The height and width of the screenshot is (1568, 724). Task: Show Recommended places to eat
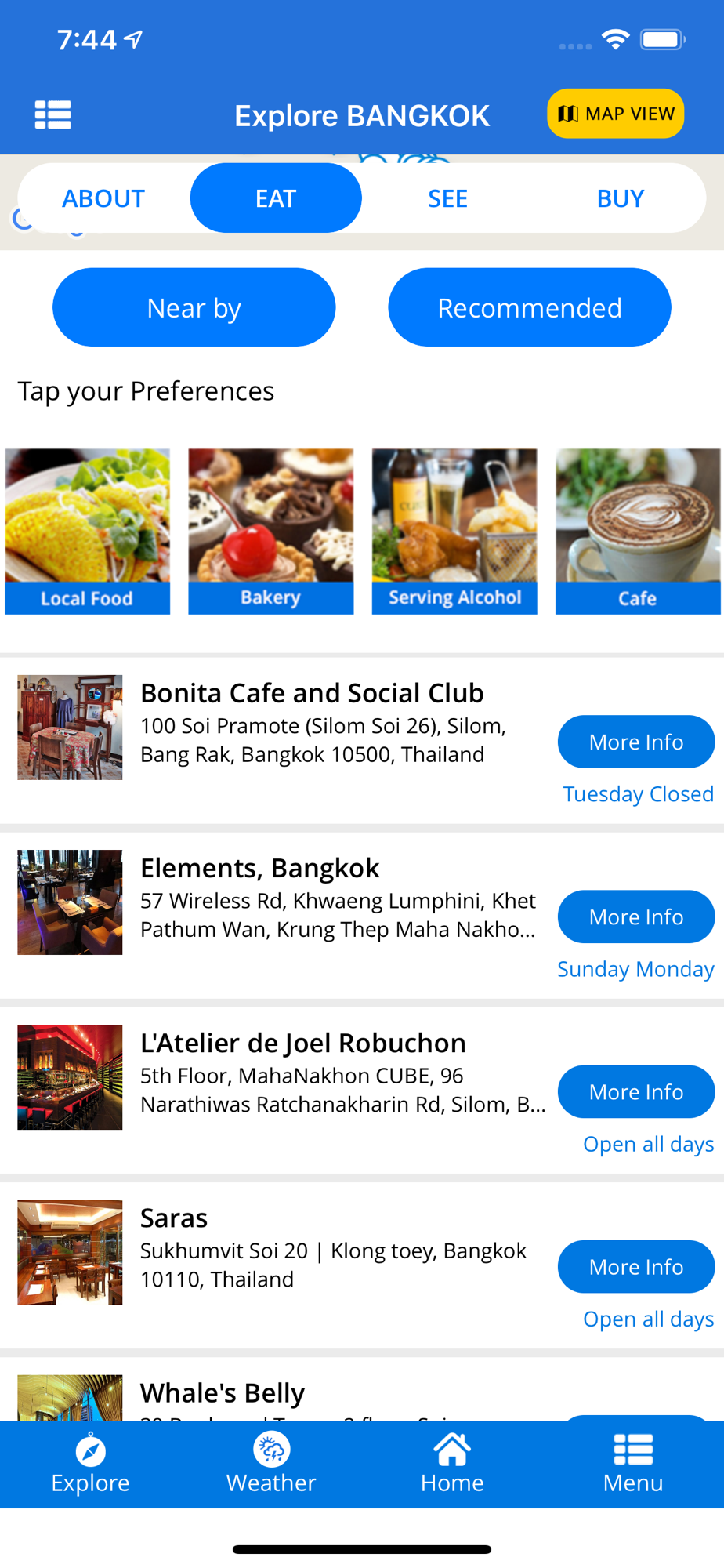pyautogui.click(x=529, y=307)
